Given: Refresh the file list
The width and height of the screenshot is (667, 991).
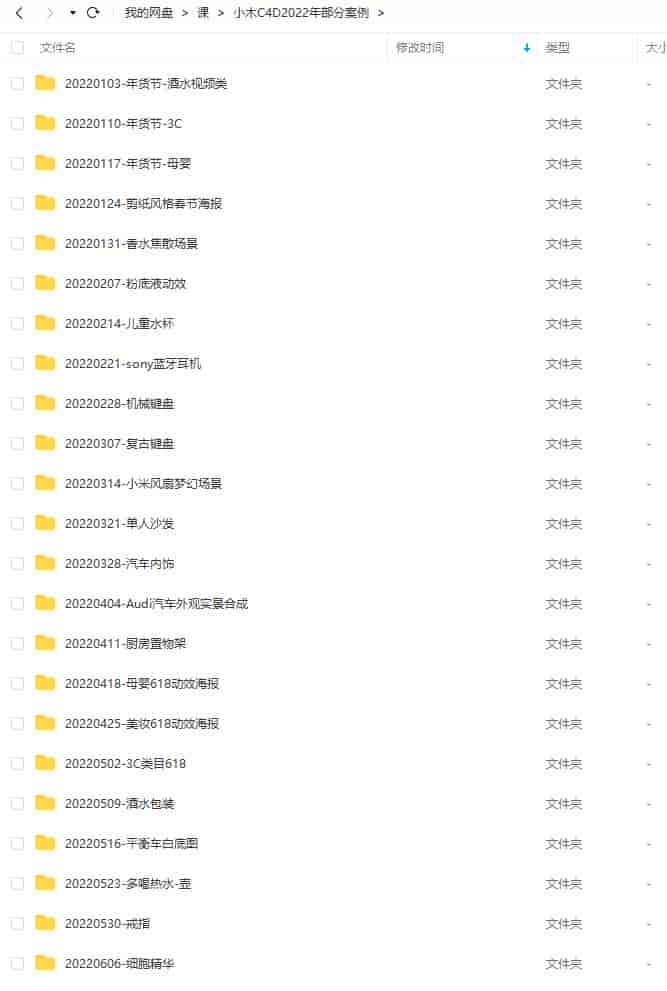Looking at the screenshot, I should (x=93, y=13).
